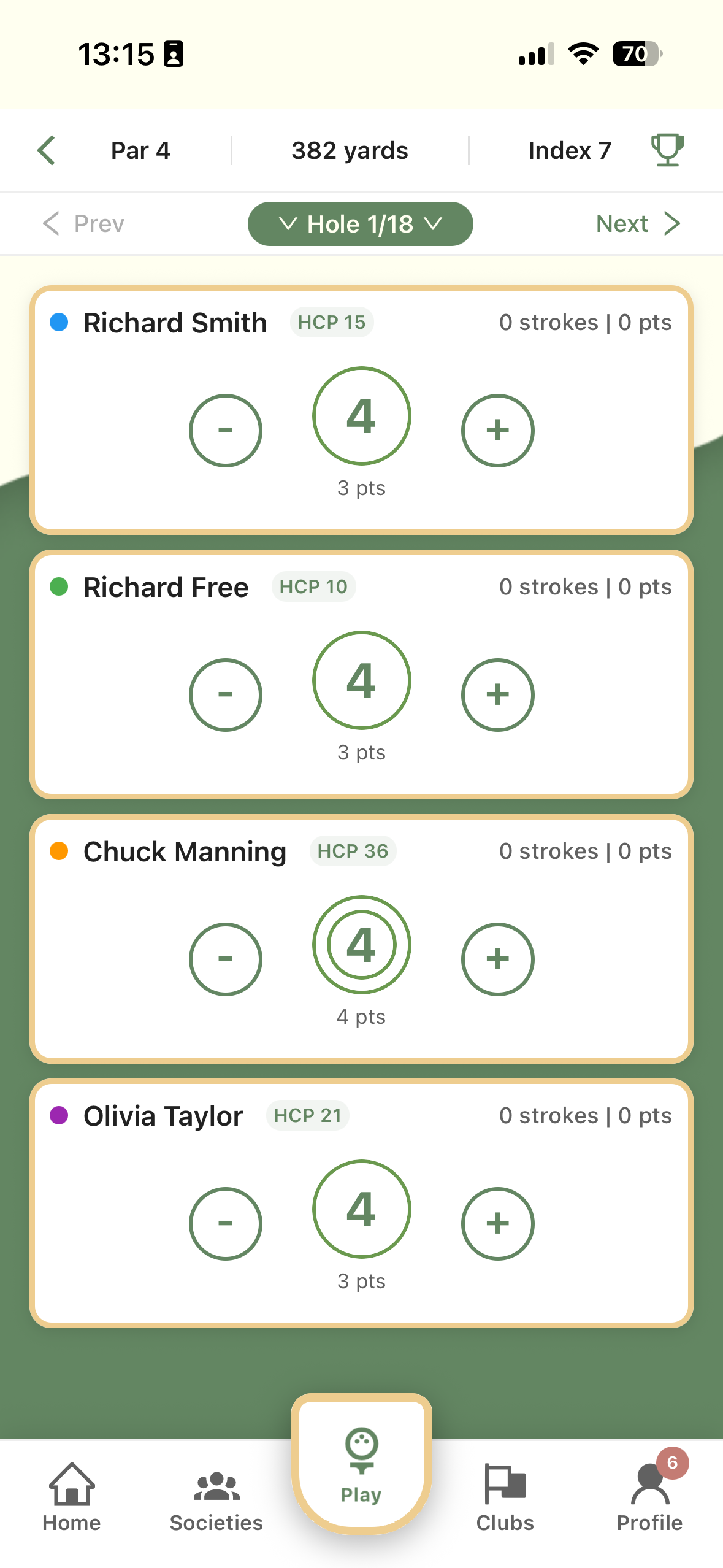Viewport: 723px width, 1568px height.
Task: Expand hole picker via left chevron
Action: [x=288, y=223]
